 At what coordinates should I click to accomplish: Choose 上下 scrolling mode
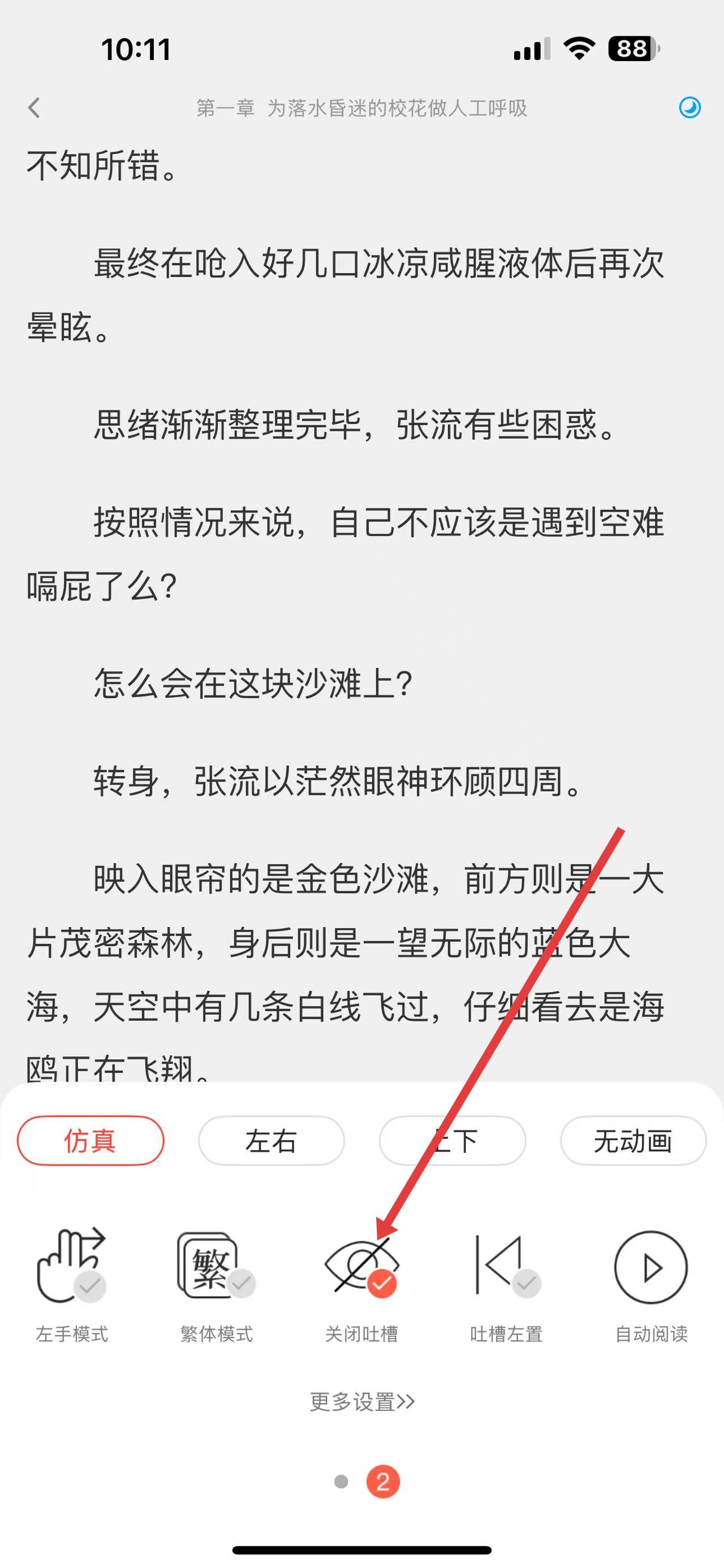[452, 1141]
